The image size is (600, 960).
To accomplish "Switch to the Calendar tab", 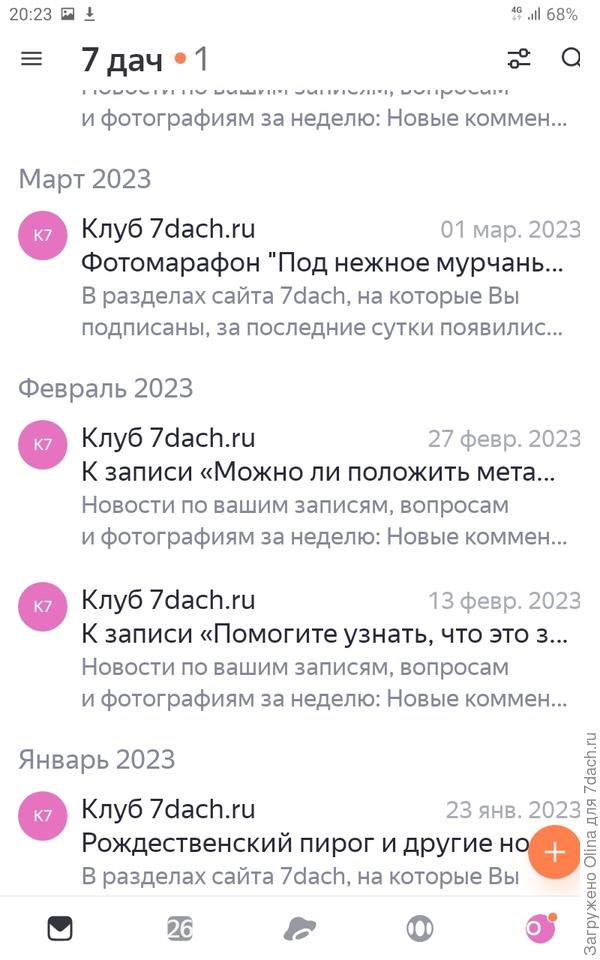I will click(180, 928).
